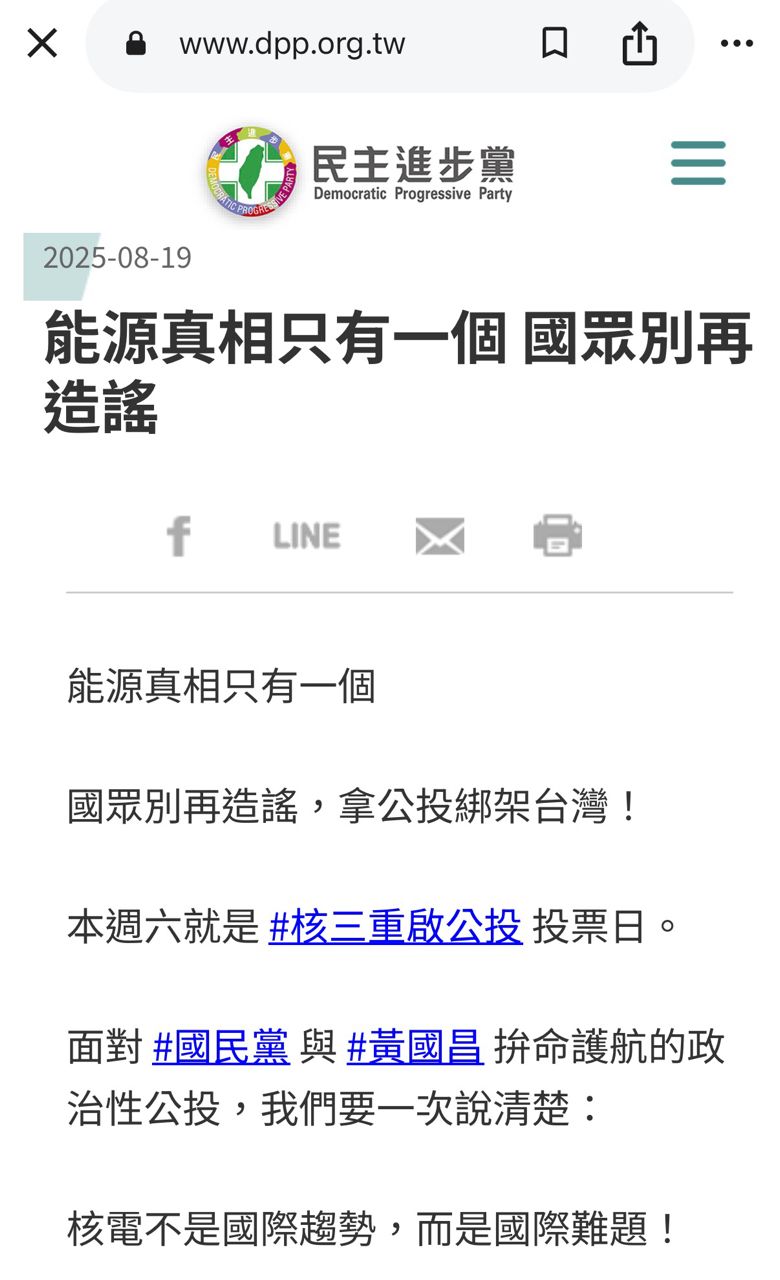
Task: Open the #黃國昌 hashtag link
Action: click(x=413, y=1049)
